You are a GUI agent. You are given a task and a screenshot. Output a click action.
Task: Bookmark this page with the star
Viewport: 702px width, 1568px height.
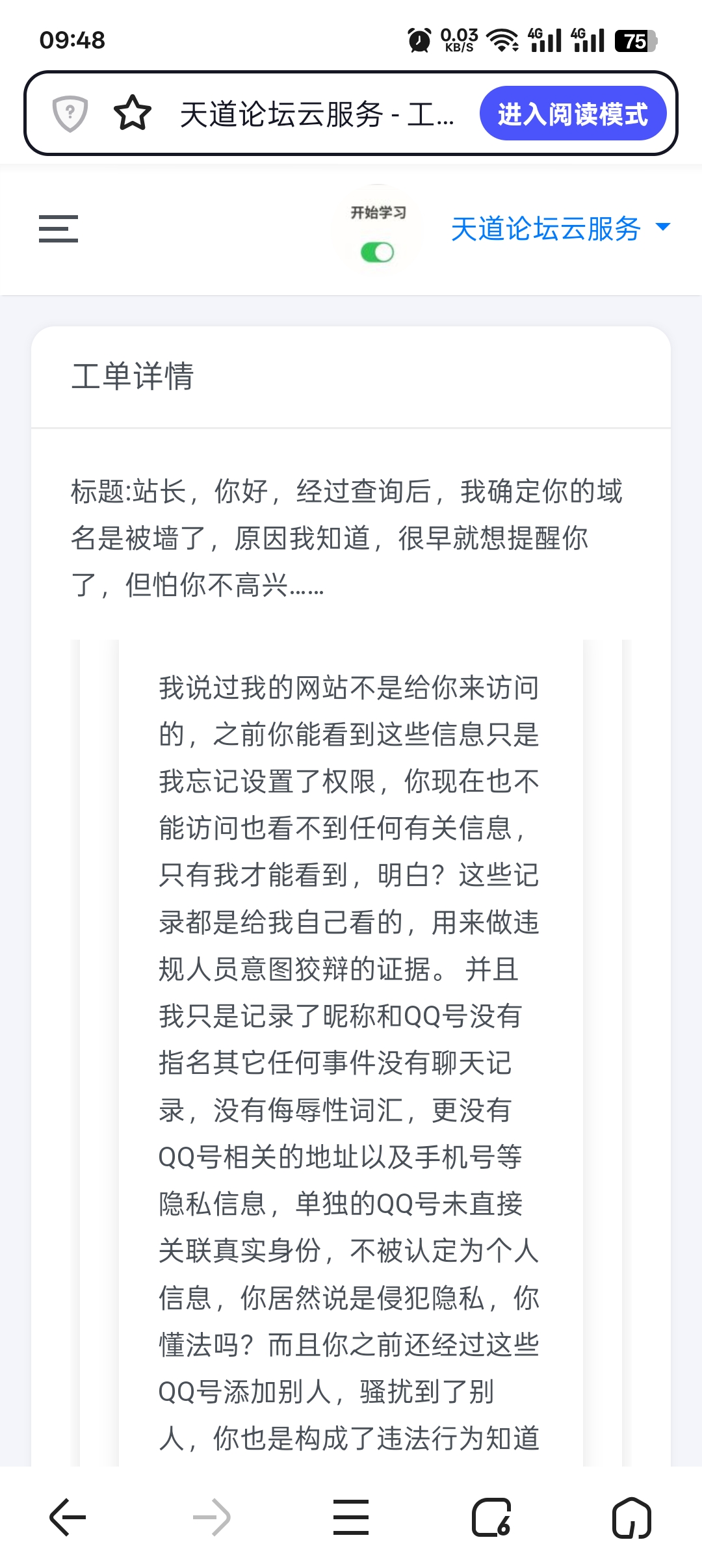(x=133, y=114)
